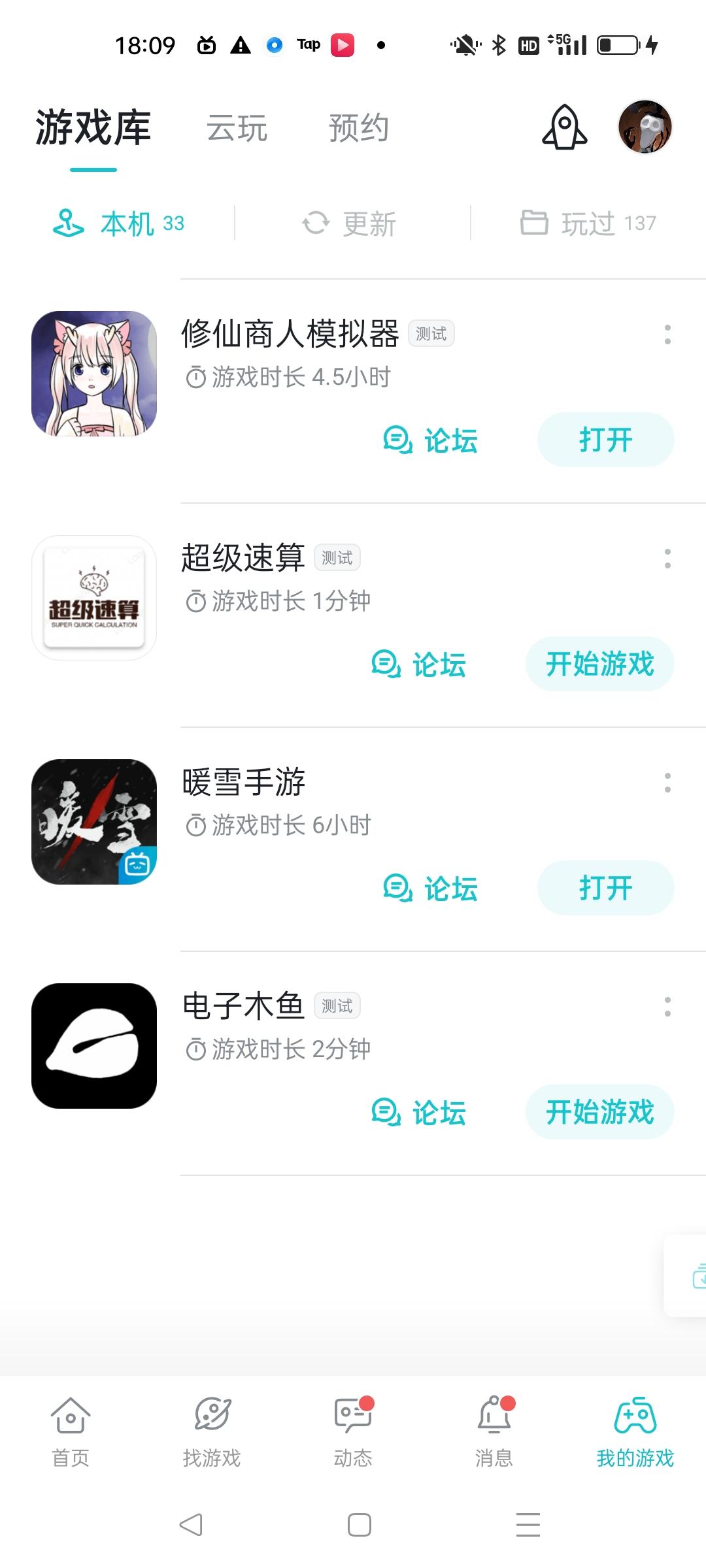Open more options for 超级速算
The image size is (706, 1568).
point(667,559)
